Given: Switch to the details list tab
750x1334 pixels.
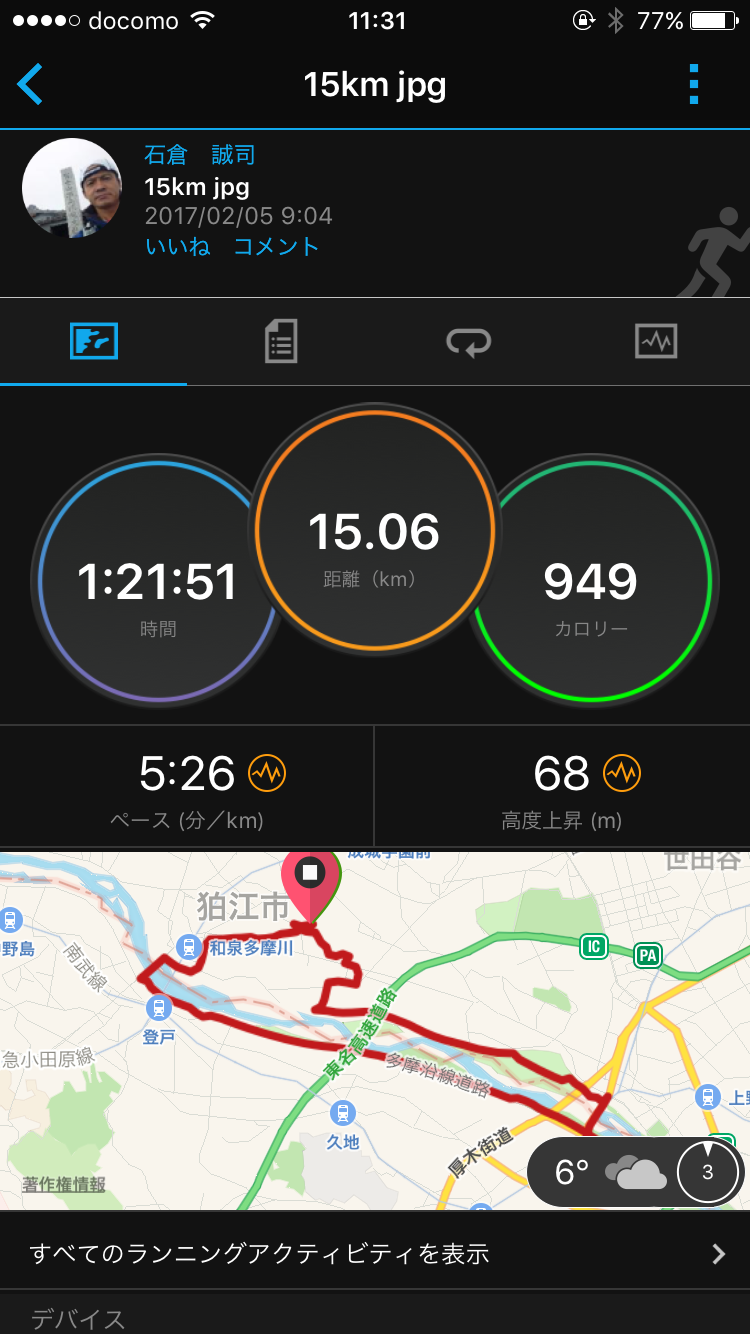Looking at the screenshot, I should tap(281, 342).
